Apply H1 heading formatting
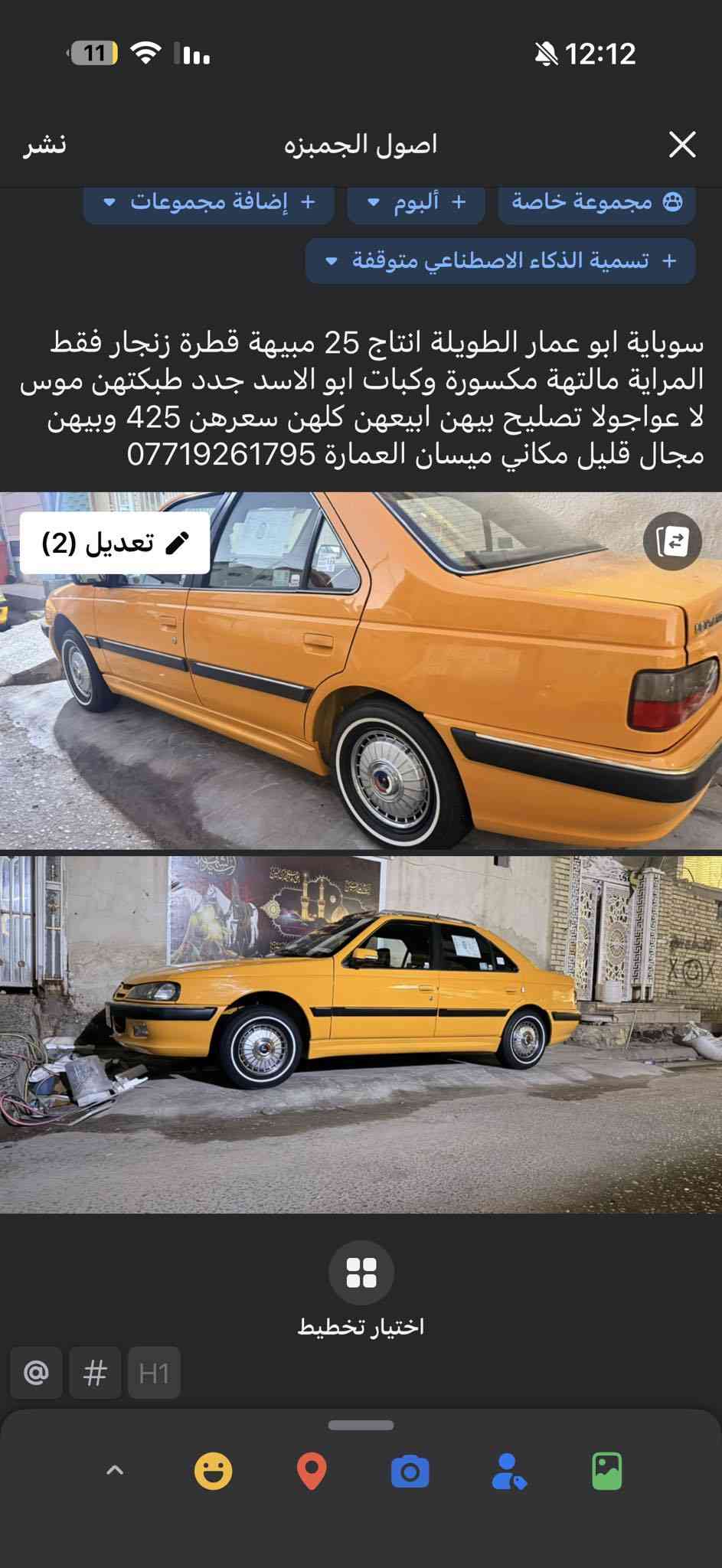722x1568 pixels. 154,1374
